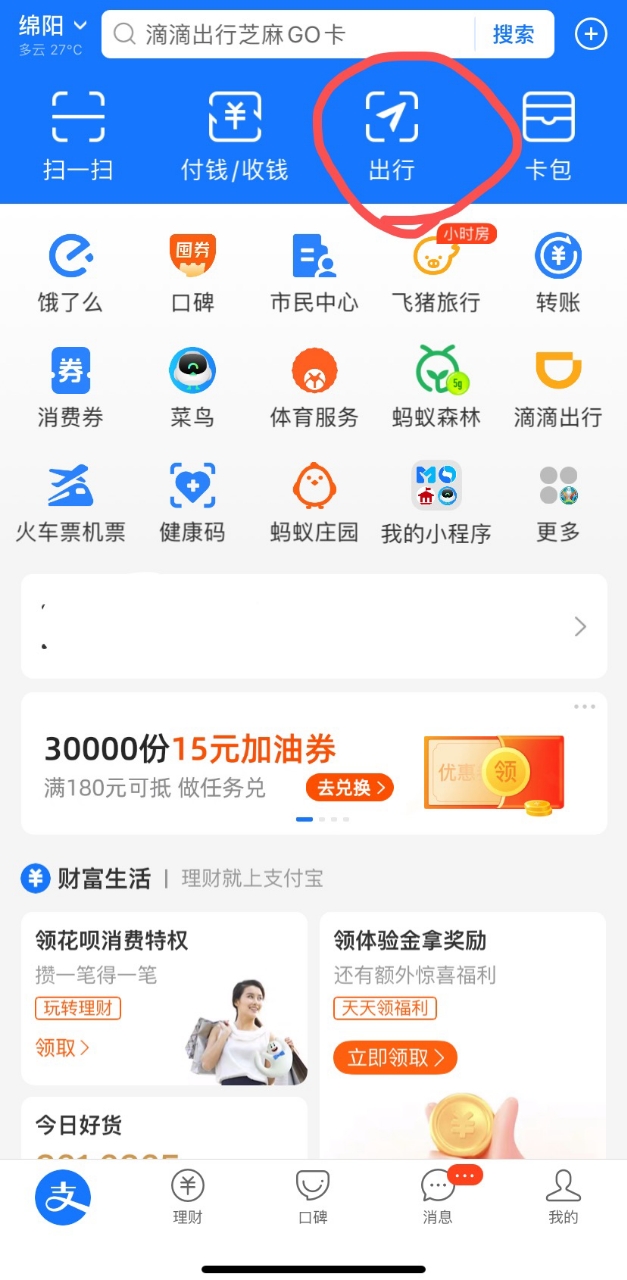
Task: Tap the search box with 滴滴出行芝麻GO卡
Action: click(x=290, y=35)
